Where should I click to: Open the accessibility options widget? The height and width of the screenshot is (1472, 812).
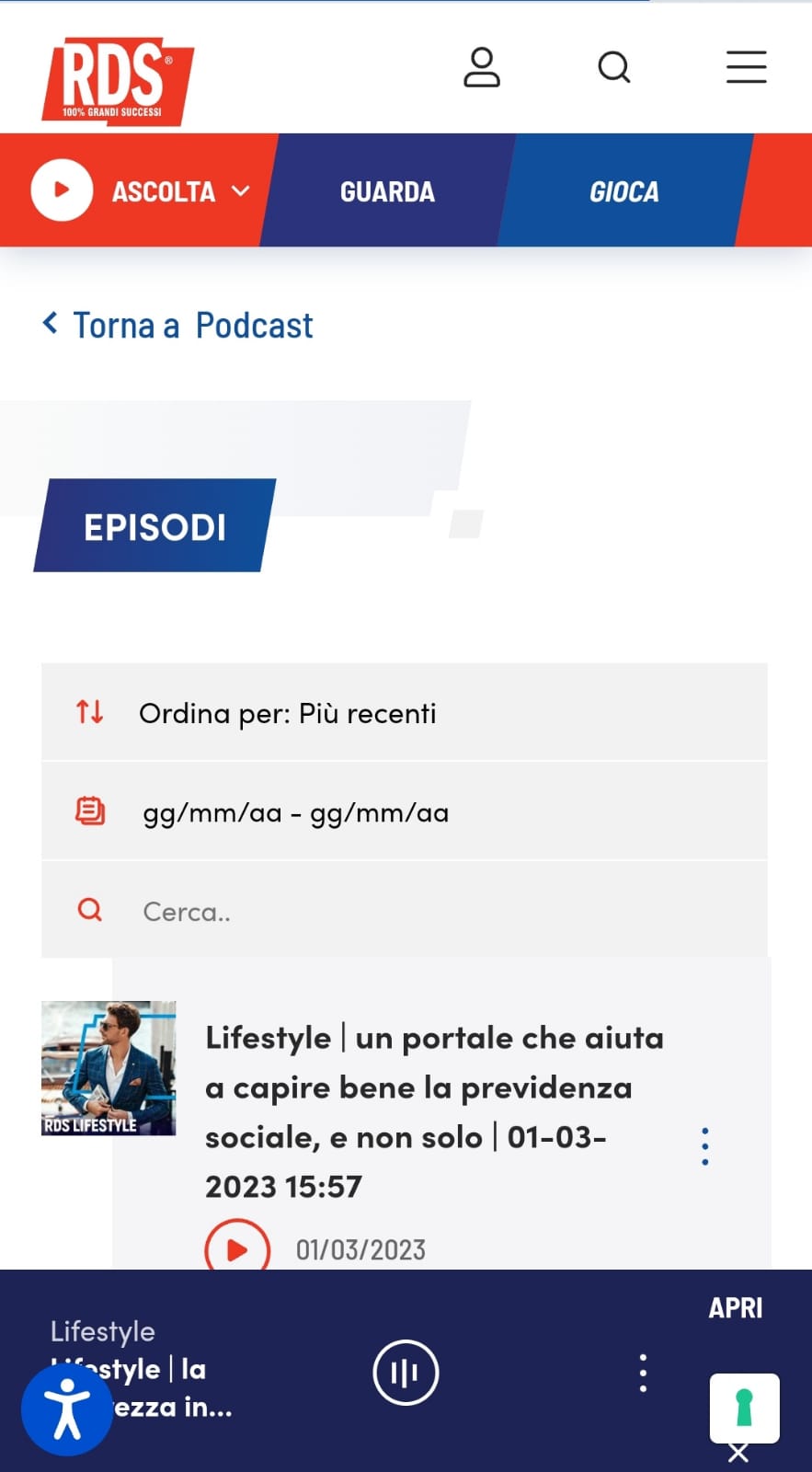pyautogui.click(x=66, y=1409)
